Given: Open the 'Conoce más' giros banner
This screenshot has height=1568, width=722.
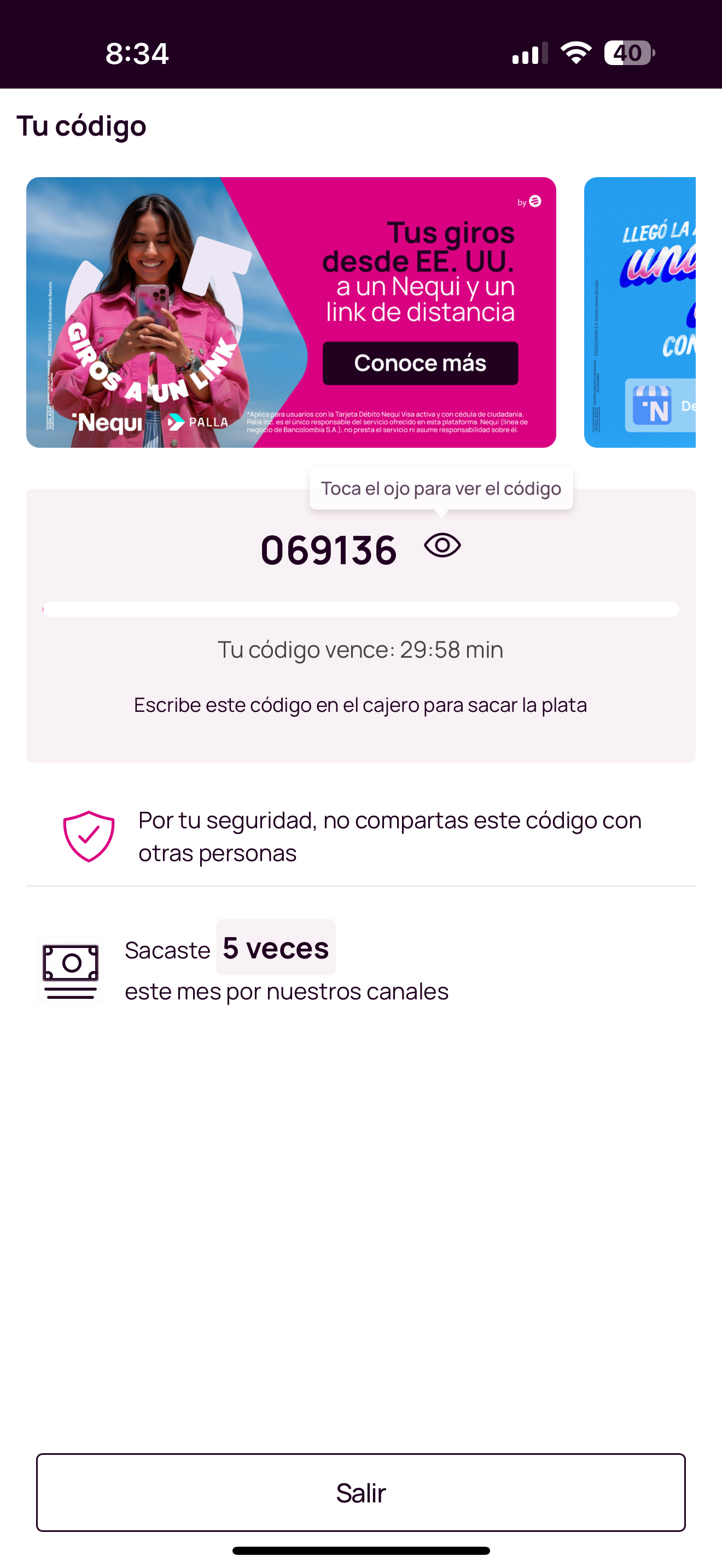Looking at the screenshot, I should click(x=420, y=364).
